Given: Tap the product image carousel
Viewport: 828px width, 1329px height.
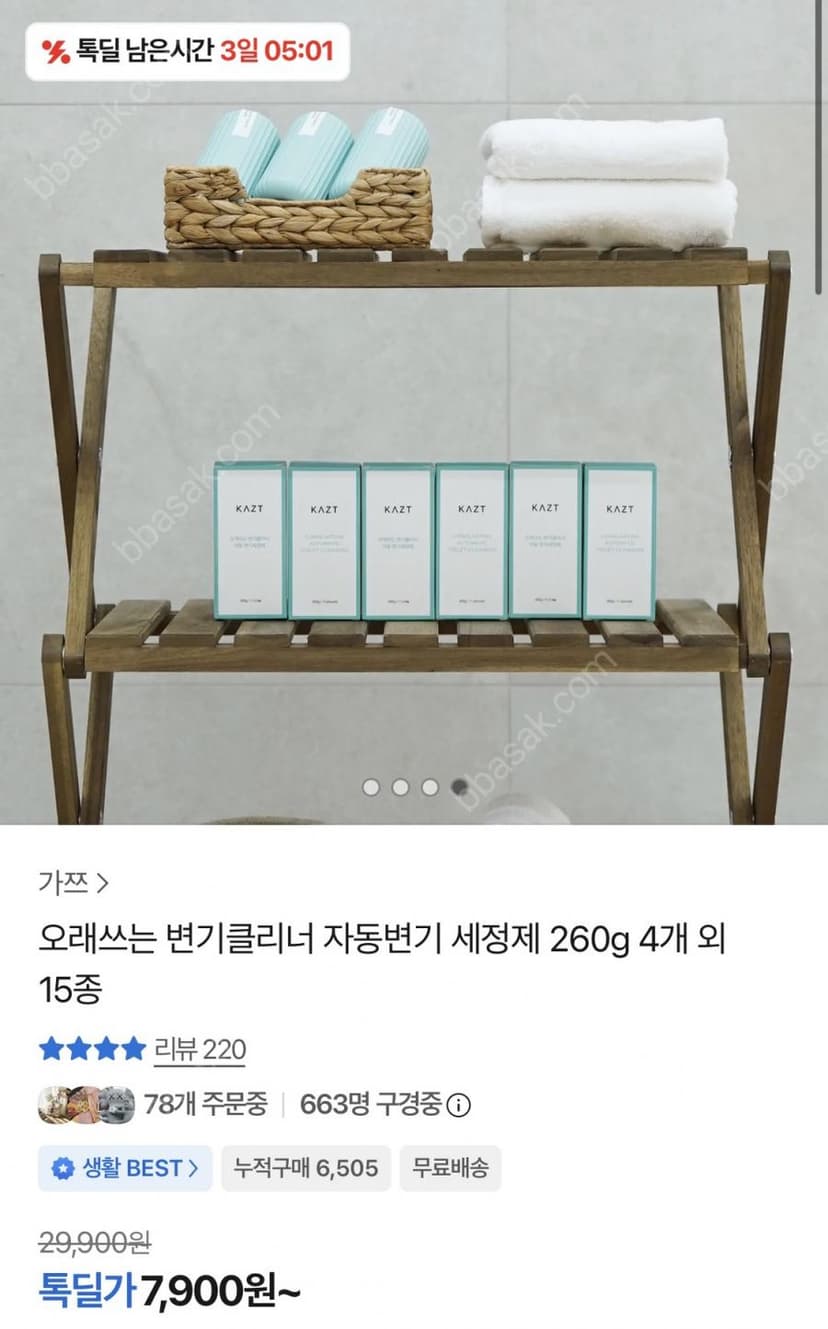Looking at the screenshot, I should point(414,412).
